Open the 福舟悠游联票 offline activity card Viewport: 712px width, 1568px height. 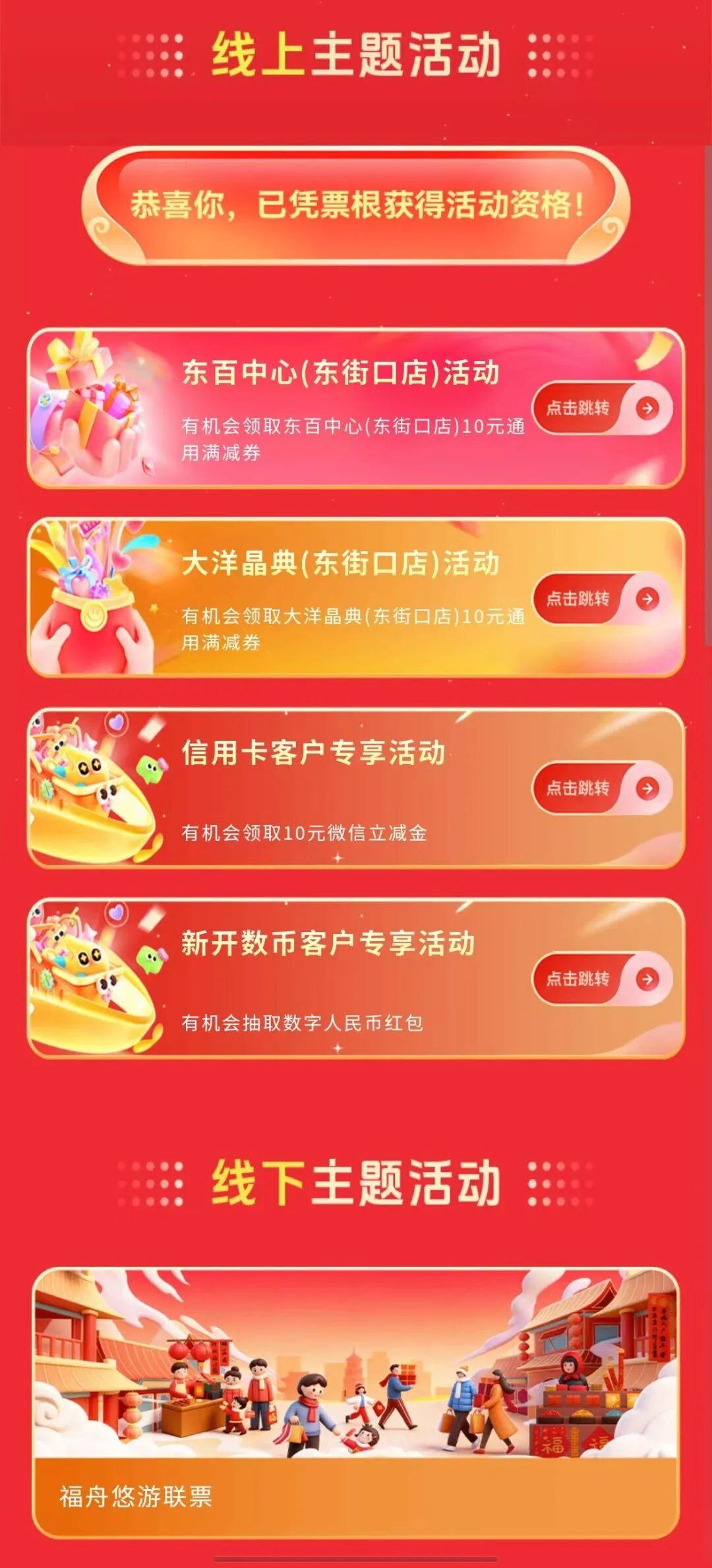(356, 1404)
